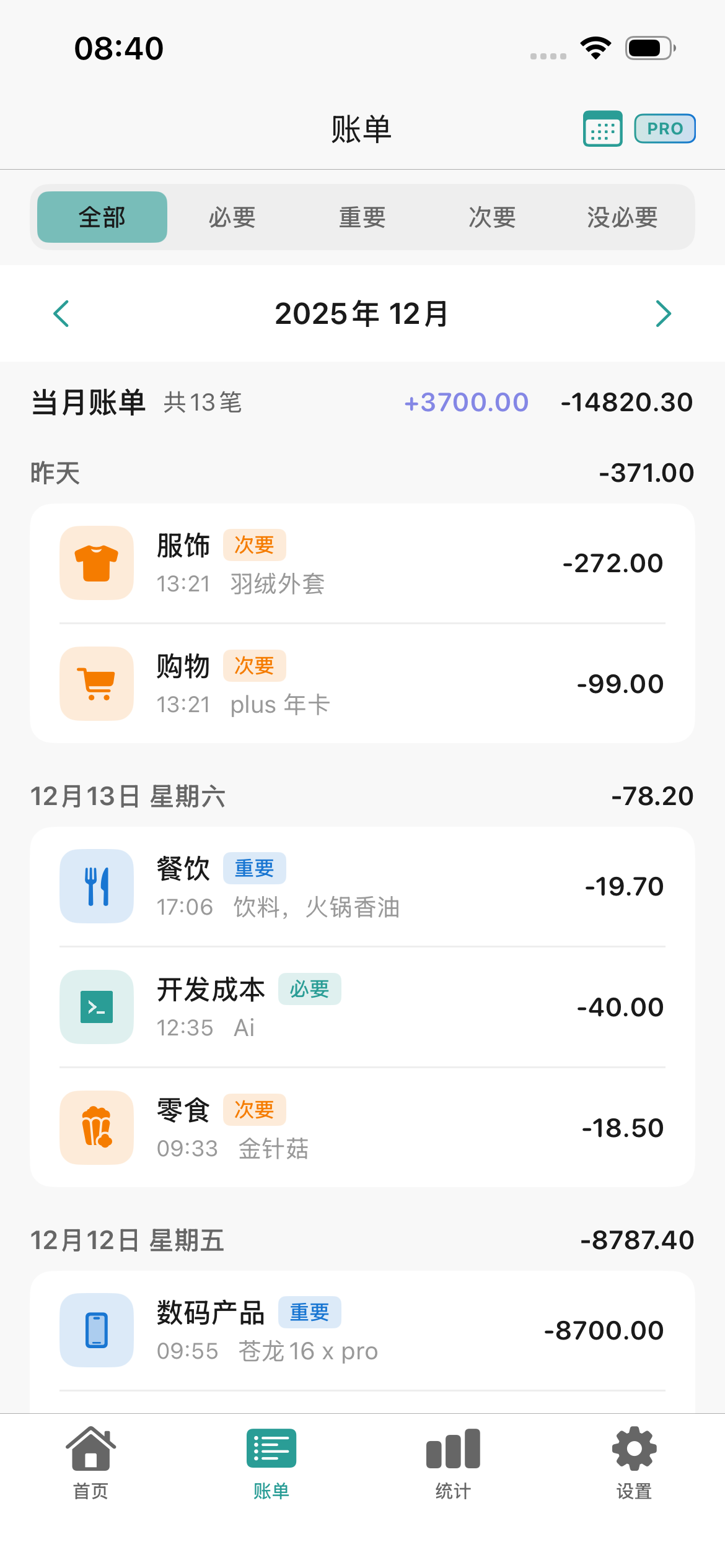This screenshot has height=1568, width=725.
Task: Open the 餐饮 饮料 entry
Action: click(362, 886)
